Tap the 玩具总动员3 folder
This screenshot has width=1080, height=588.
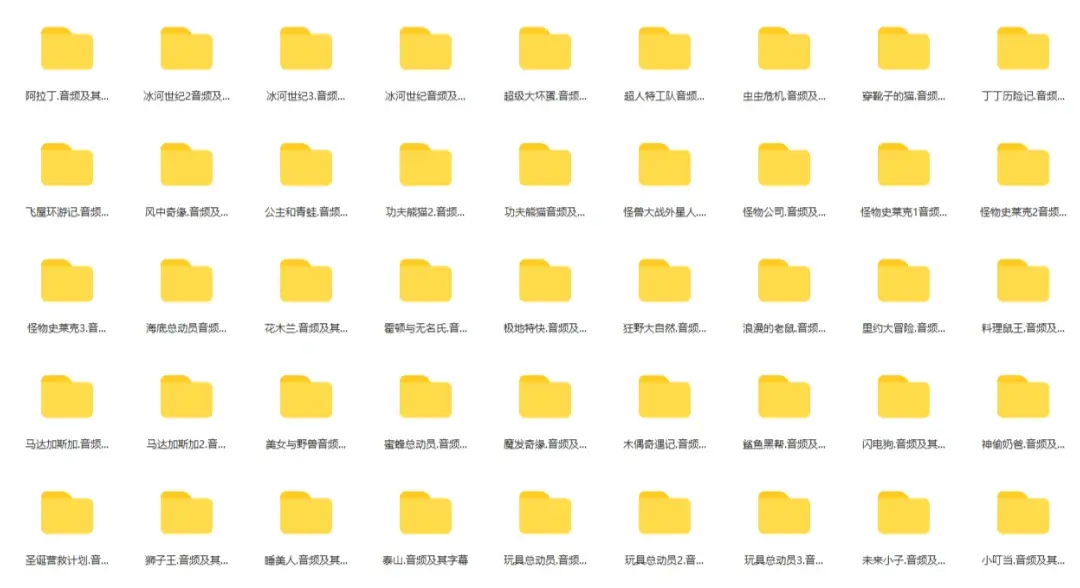[784, 513]
